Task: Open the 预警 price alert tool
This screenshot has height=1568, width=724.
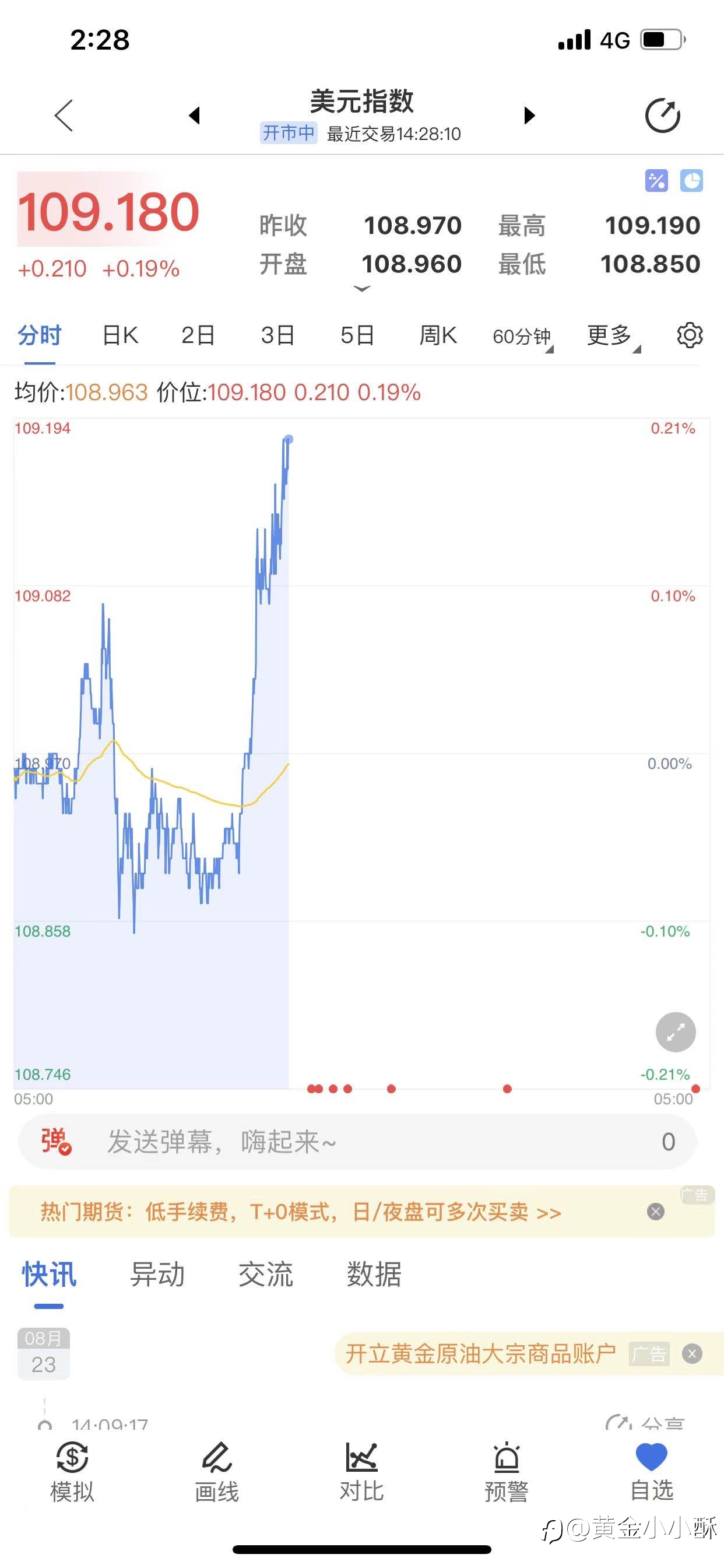Action: tap(506, 1472)
